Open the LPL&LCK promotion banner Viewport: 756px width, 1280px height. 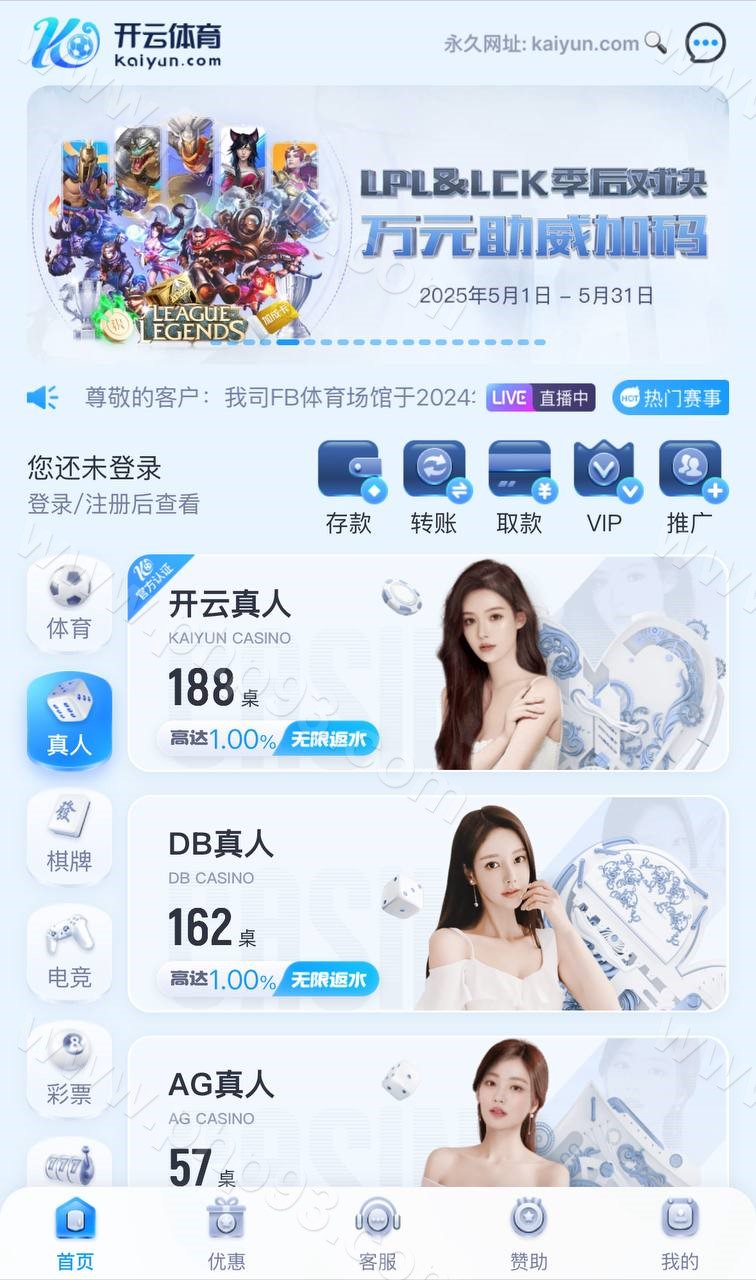(x=378, y=220)
